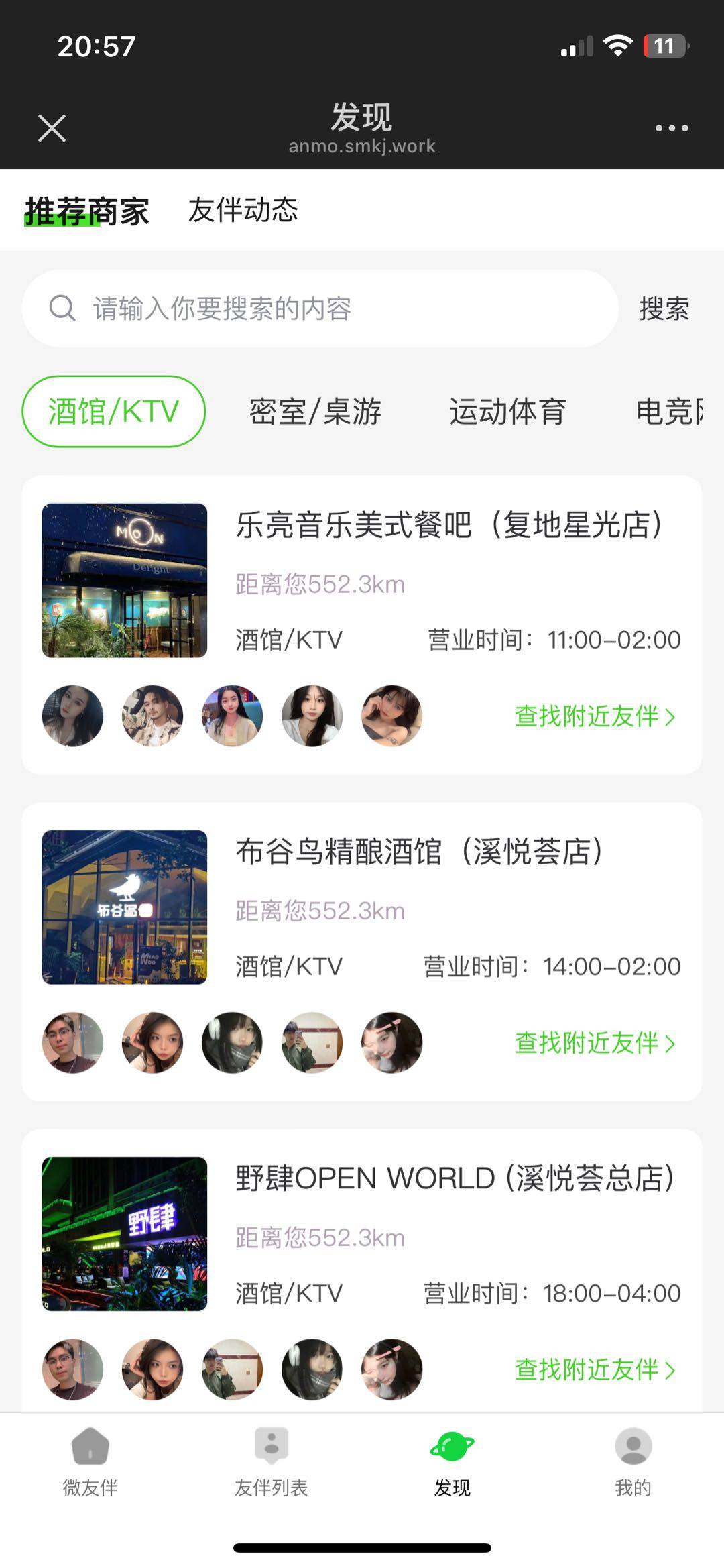724x1568 pixels.
Task: Tap 查找附近友伴 under 布谷鸟精酿酒馆
Action: point(595,1043)
